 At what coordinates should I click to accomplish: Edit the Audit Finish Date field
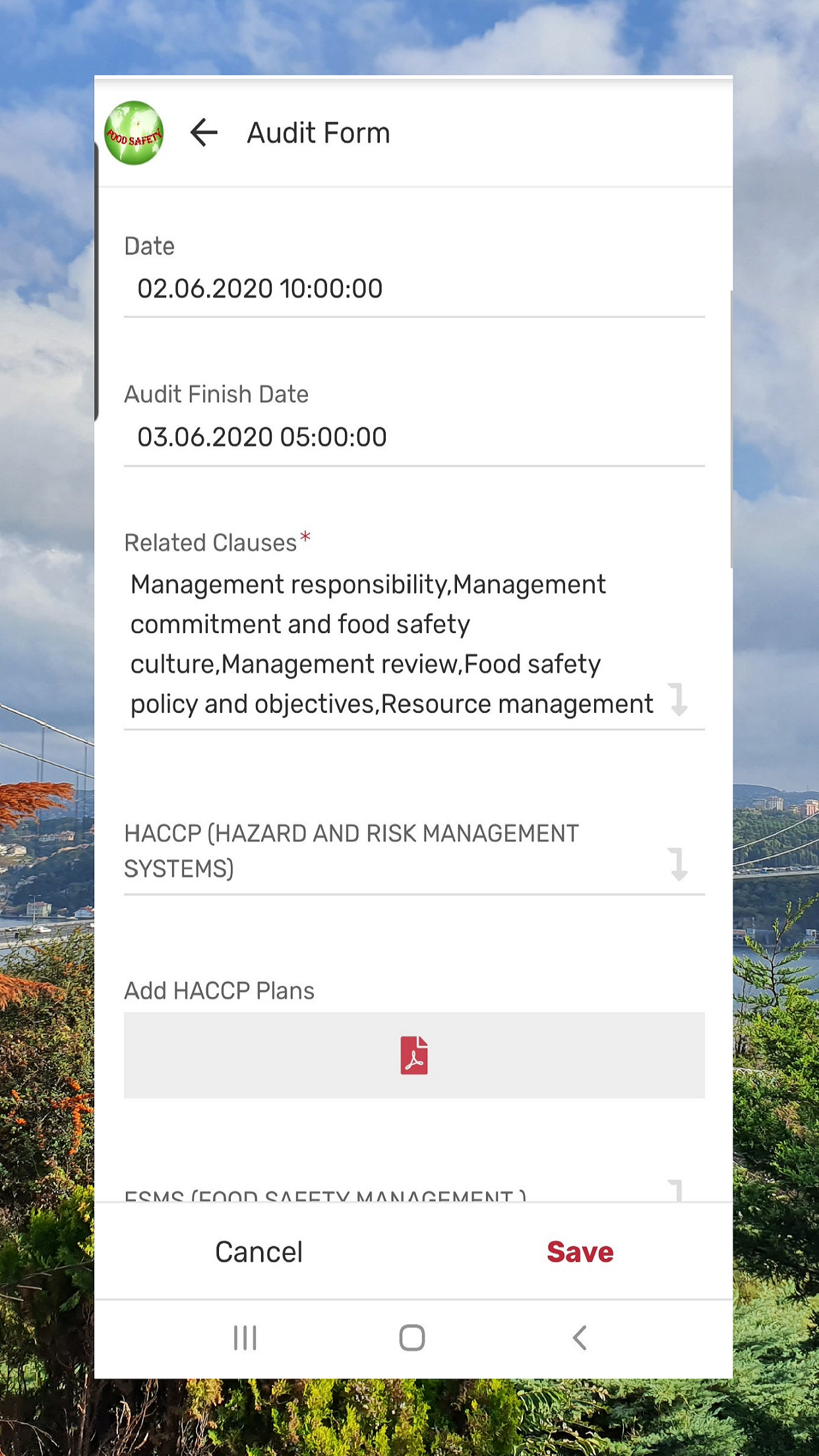click(x=262, y=436)
